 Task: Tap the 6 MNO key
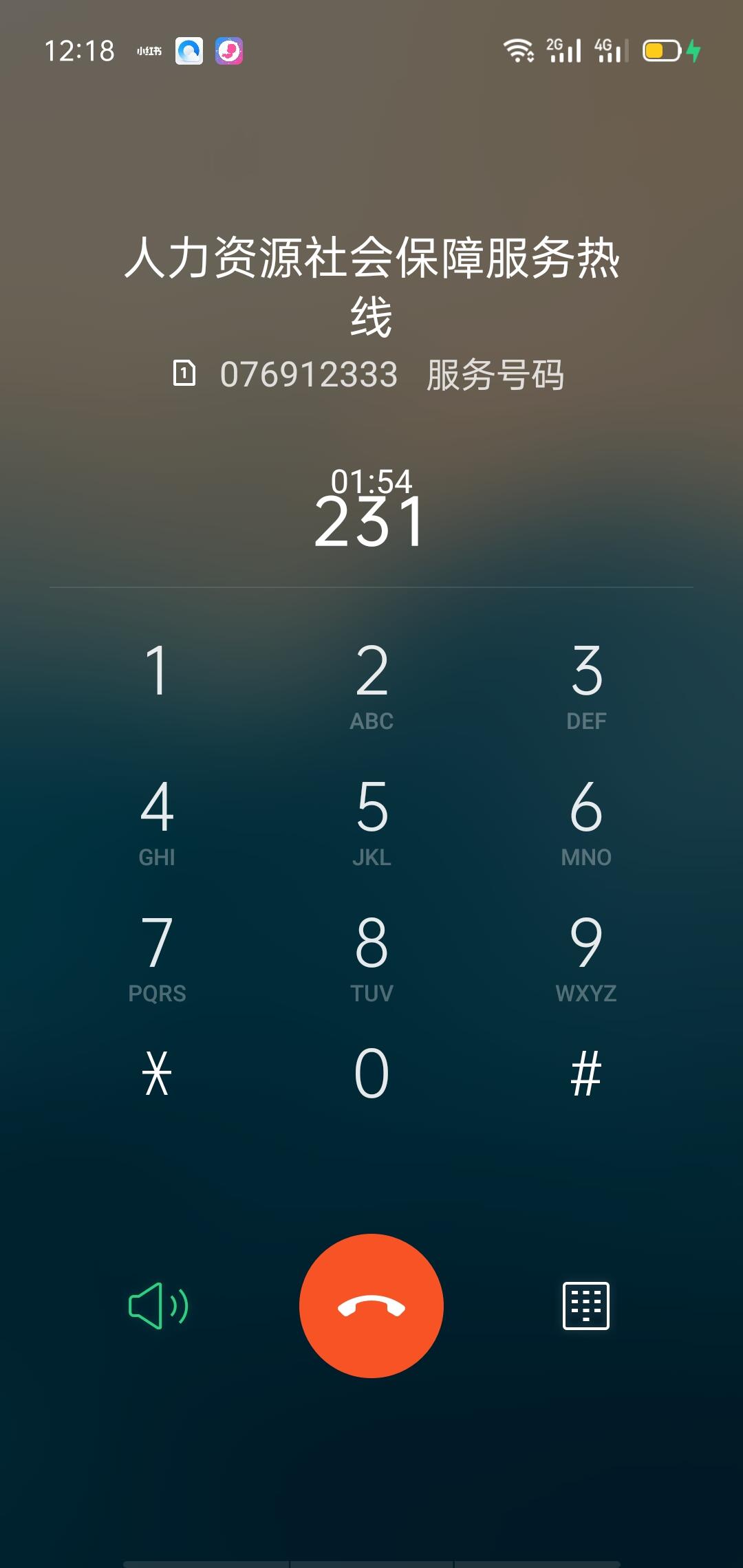point(586,819)
